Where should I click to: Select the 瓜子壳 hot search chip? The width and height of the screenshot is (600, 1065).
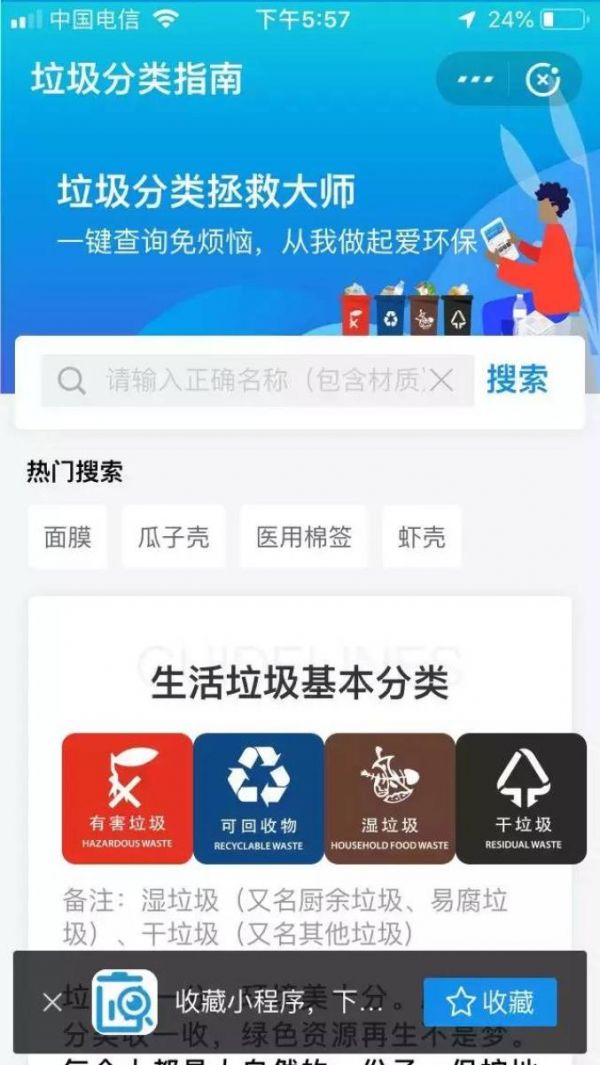[x=174, y=537]
